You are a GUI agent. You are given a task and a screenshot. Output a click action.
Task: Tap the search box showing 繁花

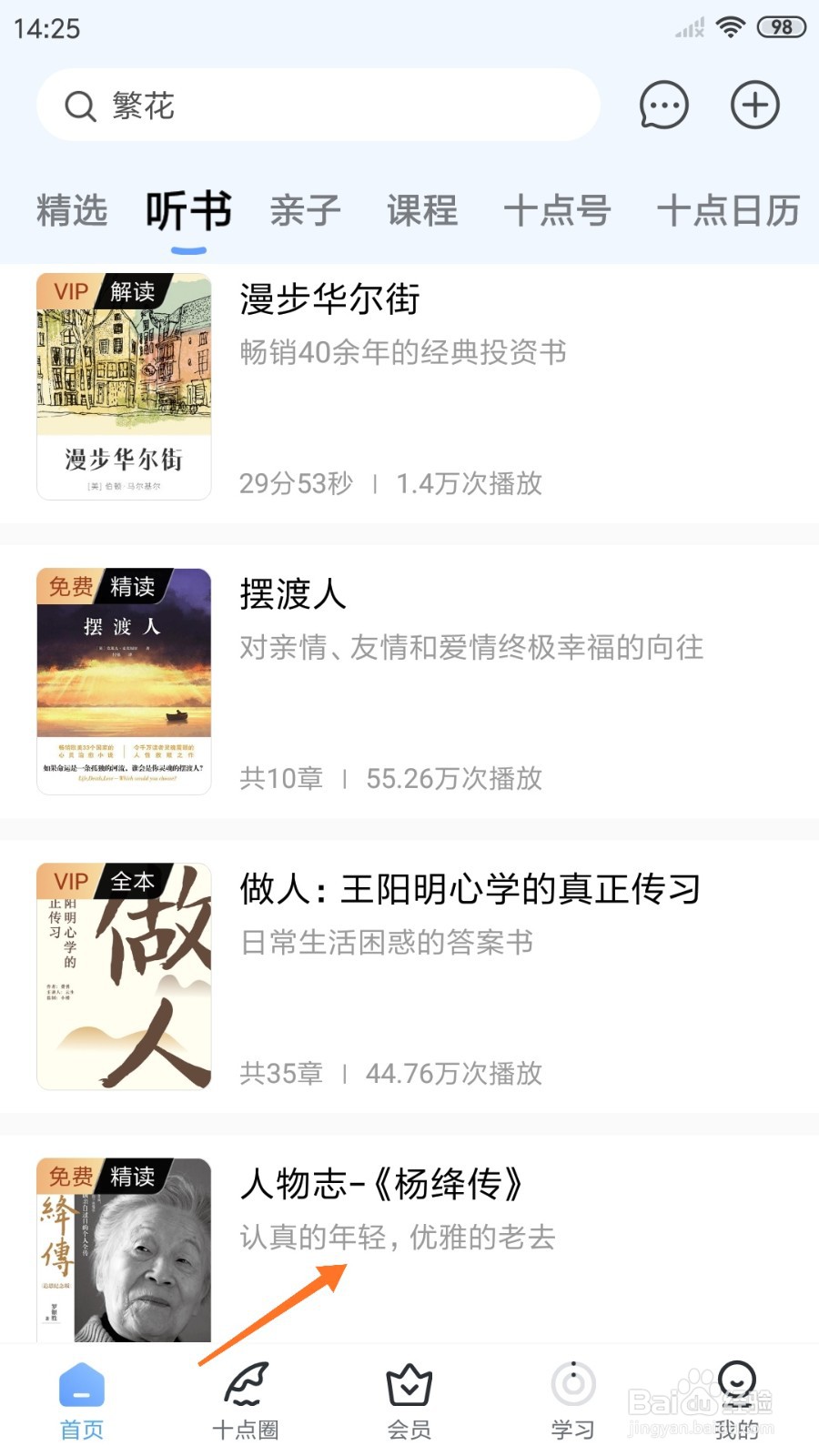pos(317,106)
